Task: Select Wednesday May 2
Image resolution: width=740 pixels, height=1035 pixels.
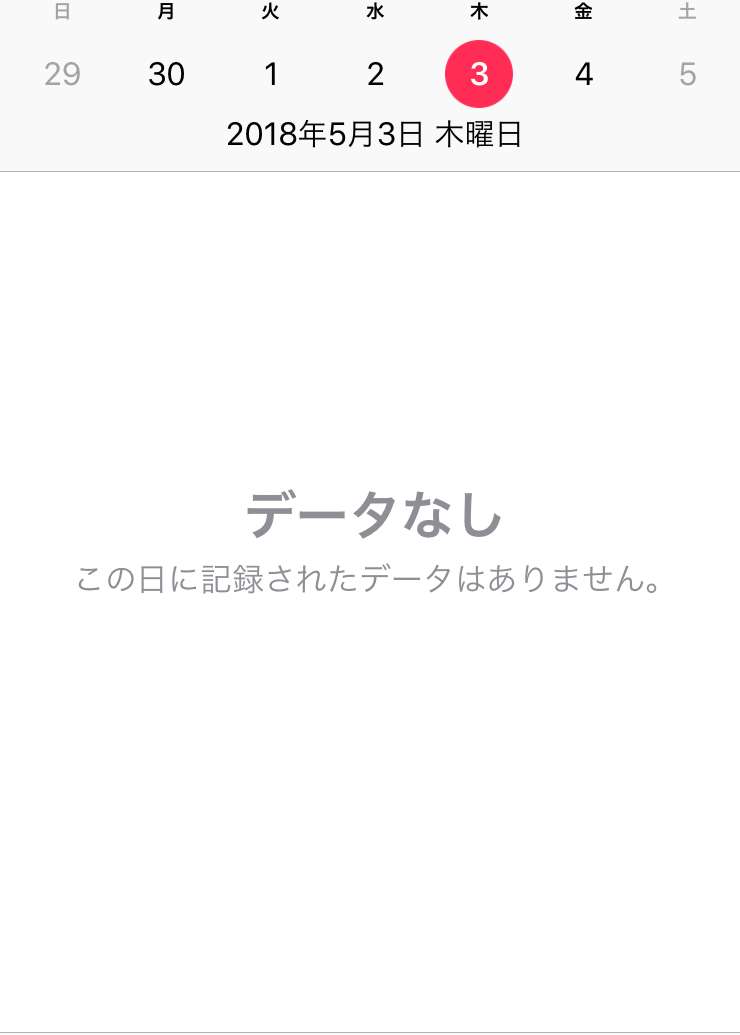Action: click(375, 74)
